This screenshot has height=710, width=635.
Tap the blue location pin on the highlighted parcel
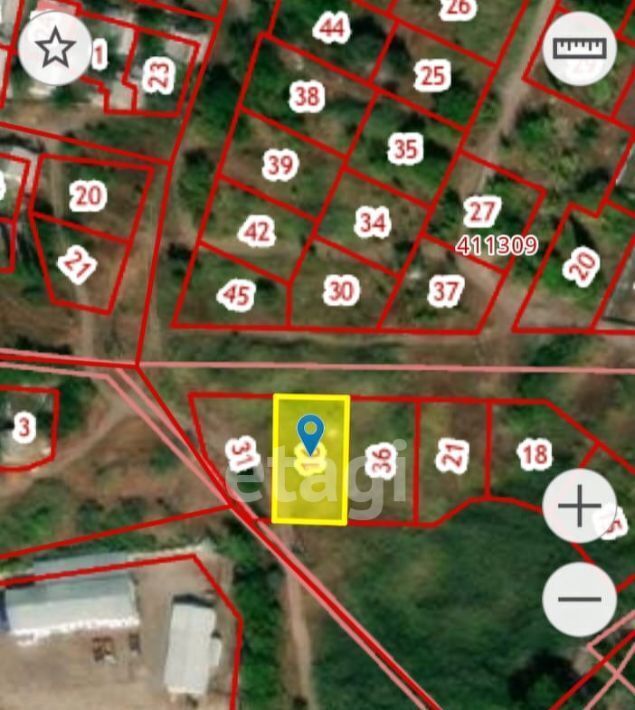click(x=311, y=434)
